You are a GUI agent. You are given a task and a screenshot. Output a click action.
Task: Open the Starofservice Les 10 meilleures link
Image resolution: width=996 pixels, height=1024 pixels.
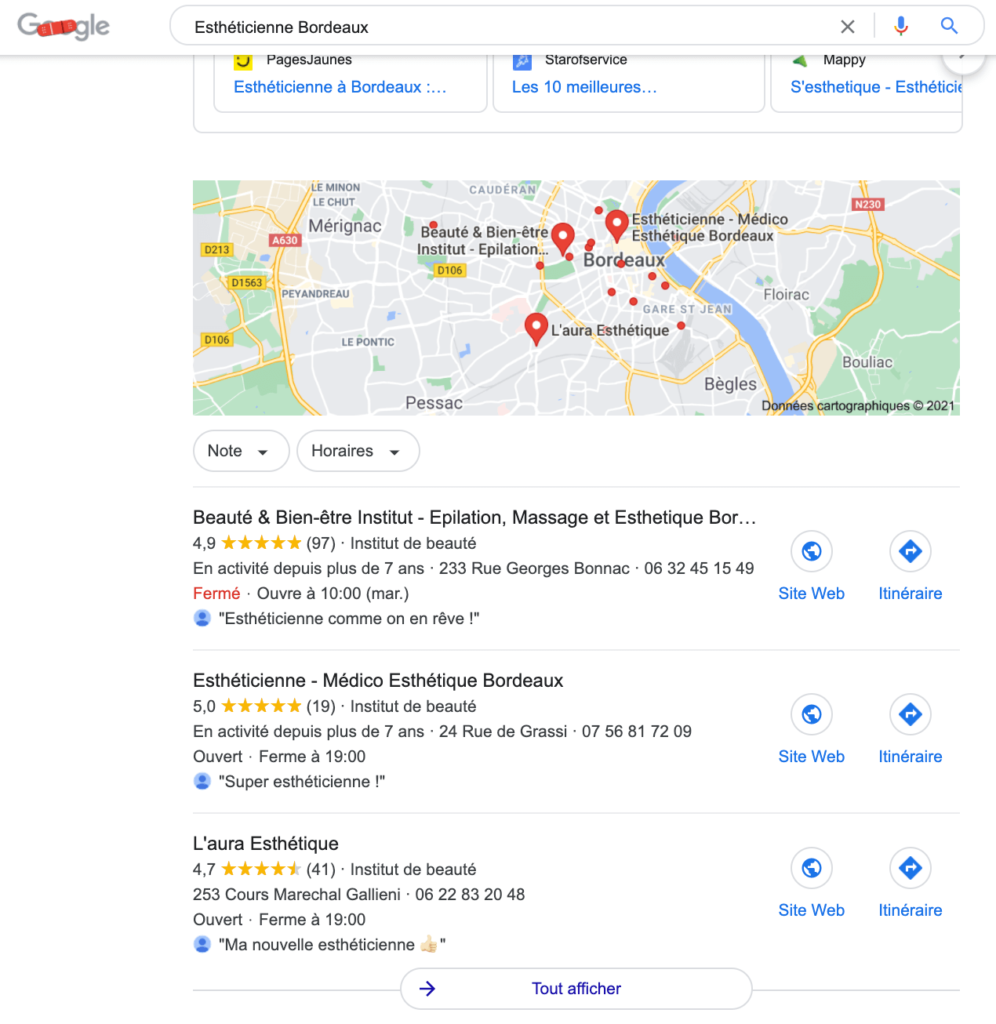point(584,87)
